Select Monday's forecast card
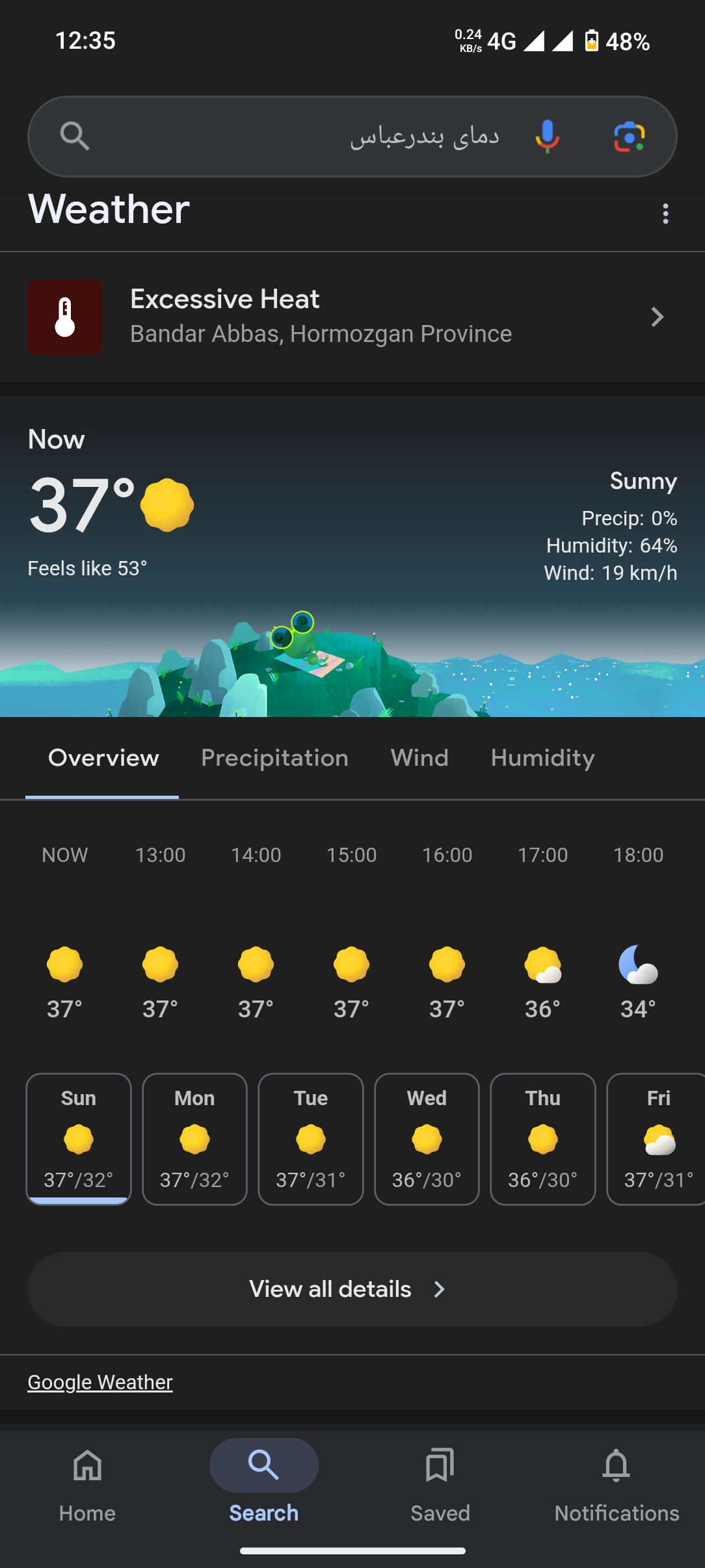The image size is (705, 1568). click(194, 1139)
